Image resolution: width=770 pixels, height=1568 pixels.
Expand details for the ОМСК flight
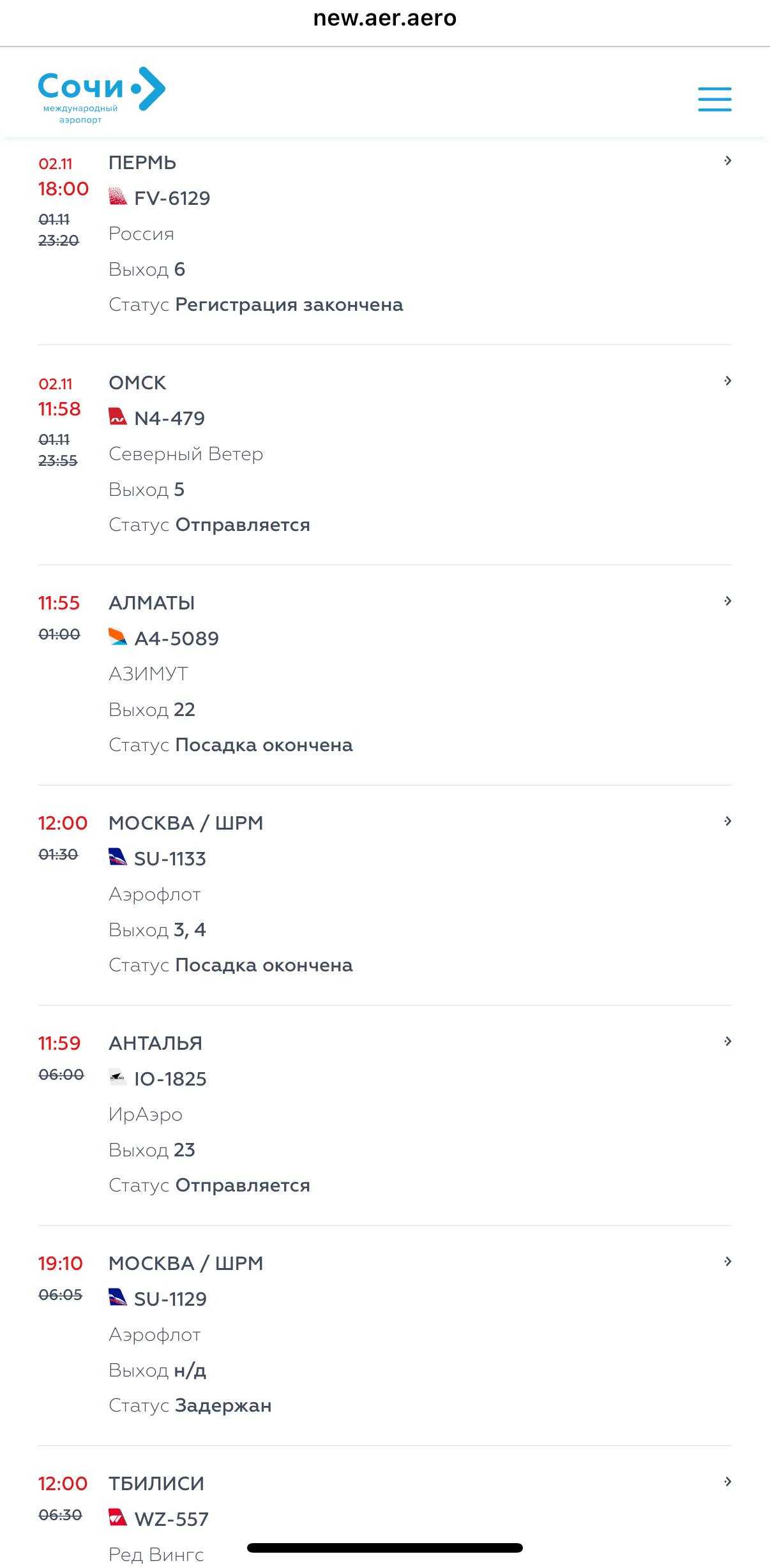point(727,381)
